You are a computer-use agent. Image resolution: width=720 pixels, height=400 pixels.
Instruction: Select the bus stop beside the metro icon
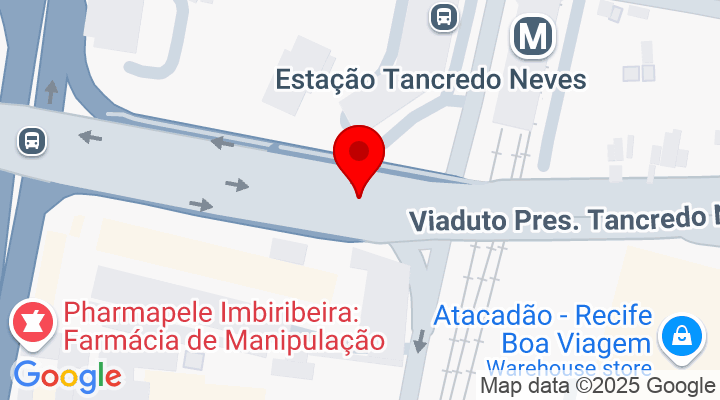pos(443,16)
